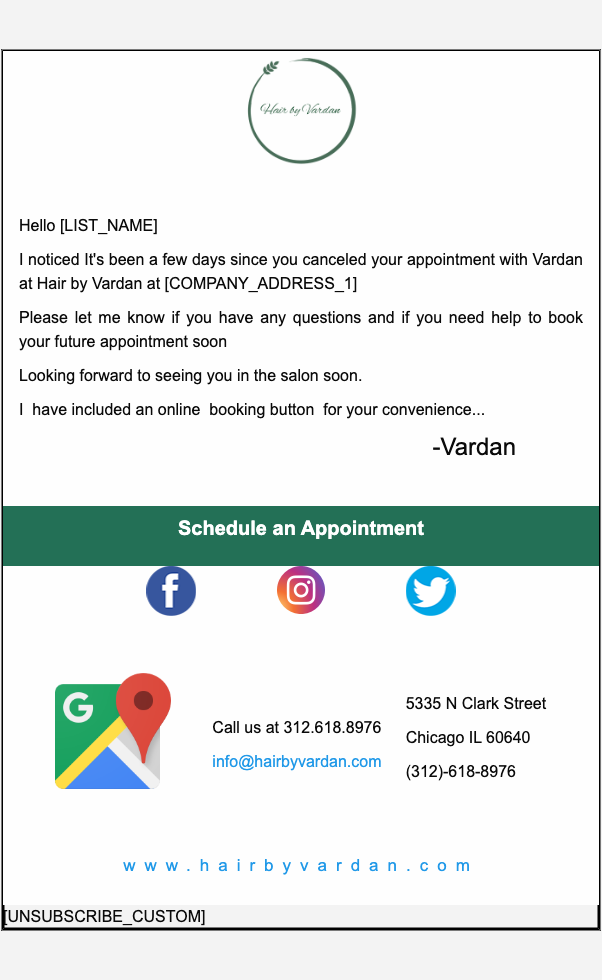Open the www.hairbyvardan.com website link
The width and height of the screenshot is (602, 980).
coord(297,866)
